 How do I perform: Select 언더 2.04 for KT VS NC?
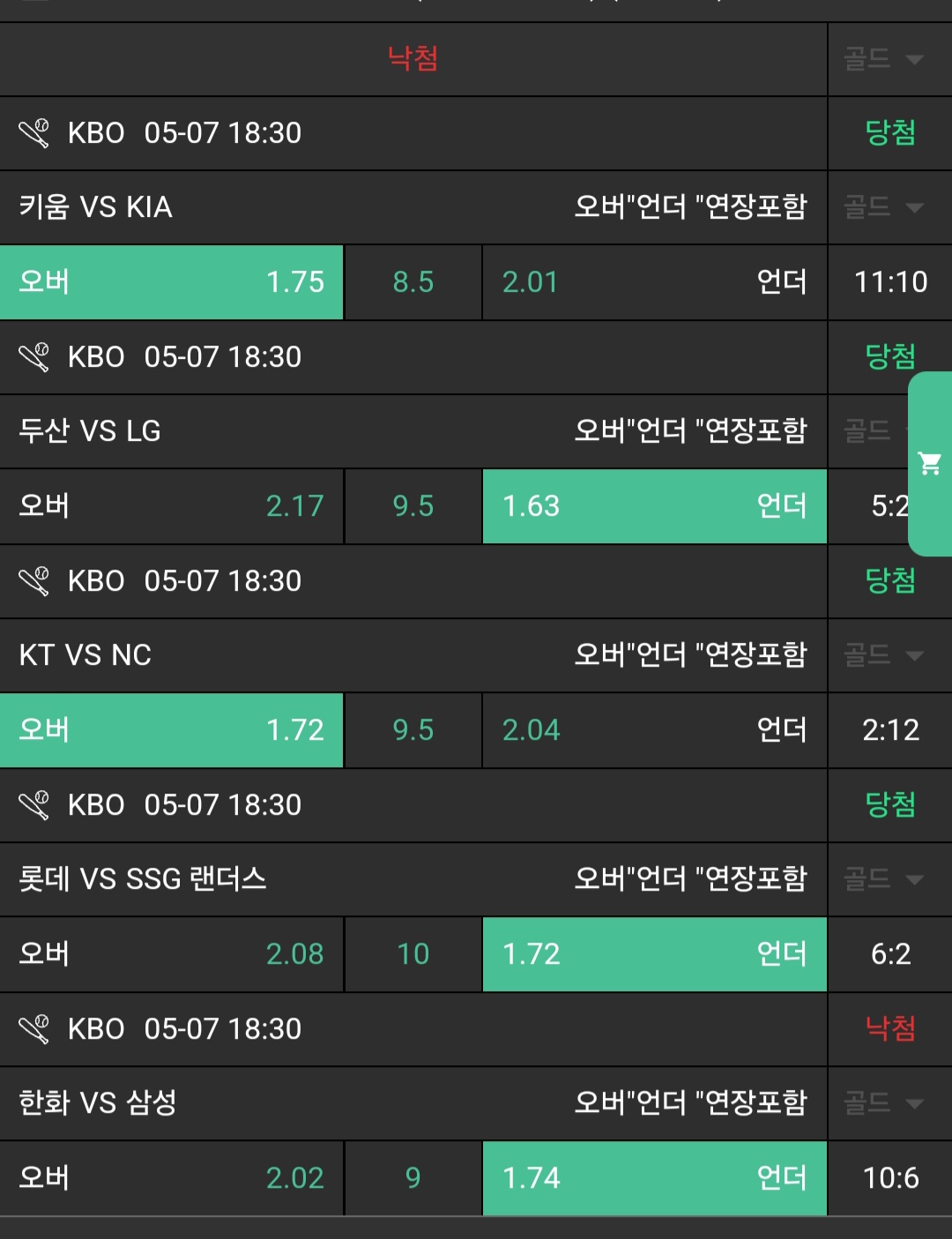(654, 730)
